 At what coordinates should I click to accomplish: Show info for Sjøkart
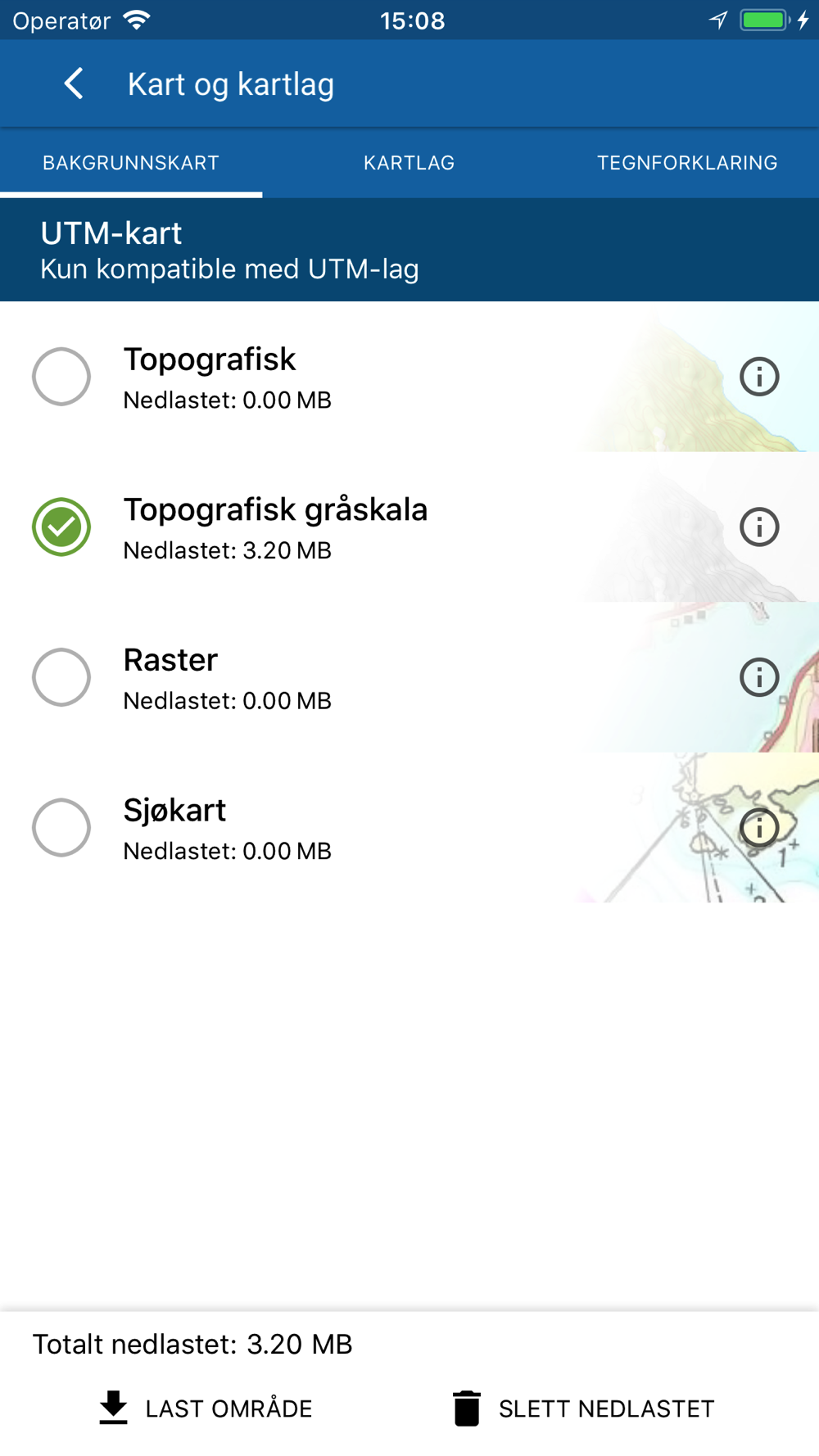pos(759,827)
